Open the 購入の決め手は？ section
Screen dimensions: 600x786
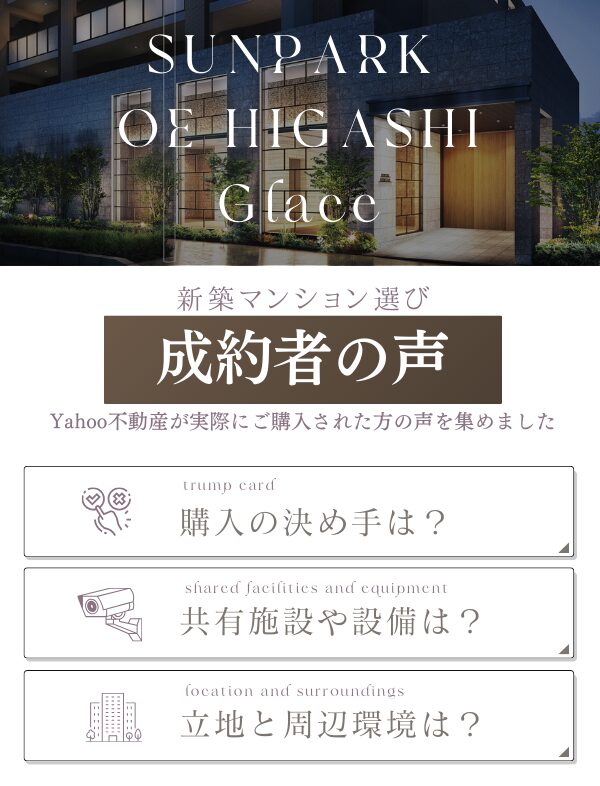pos(299,512)
